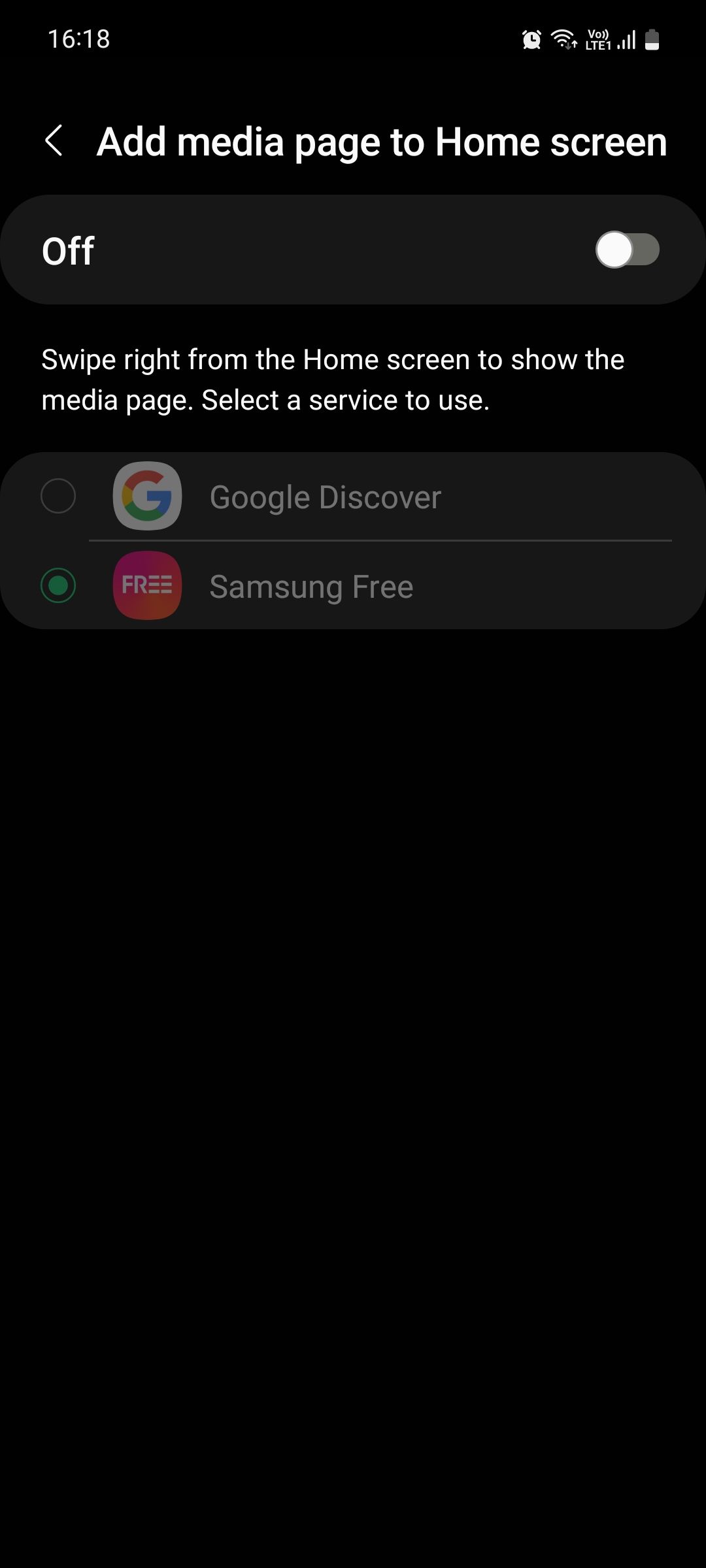706x1568 pixels.
Task: Choose Samsung Free radio option
Action: tap(58, 585)
